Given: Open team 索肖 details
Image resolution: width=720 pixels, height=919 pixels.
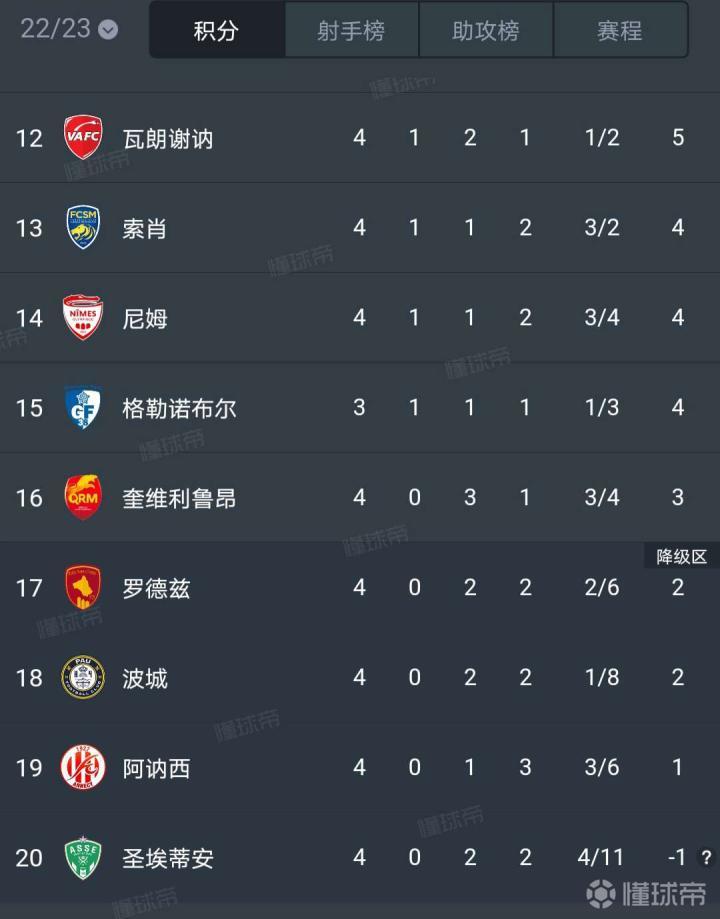Looking at the screenshot, I should 144,228.
